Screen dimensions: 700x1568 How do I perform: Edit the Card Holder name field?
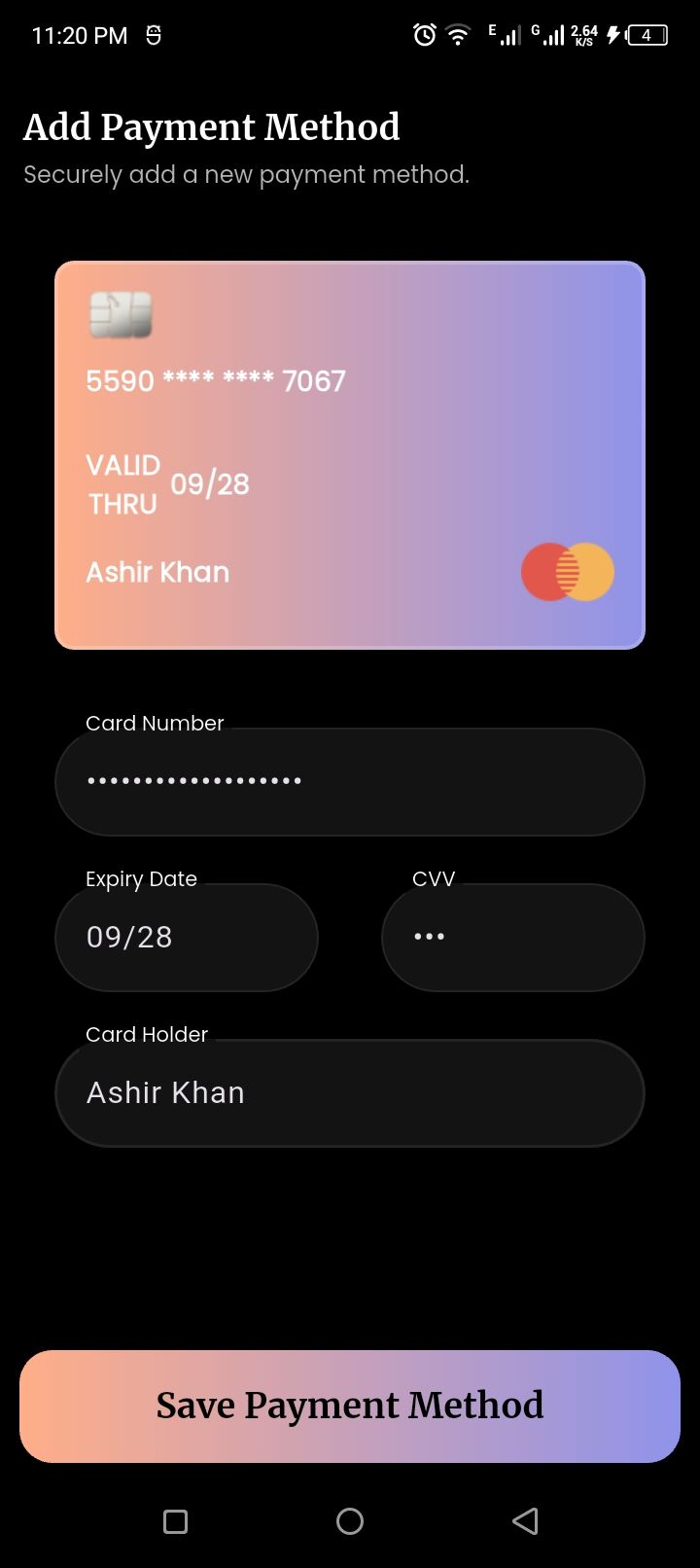tap(350, 1093)
